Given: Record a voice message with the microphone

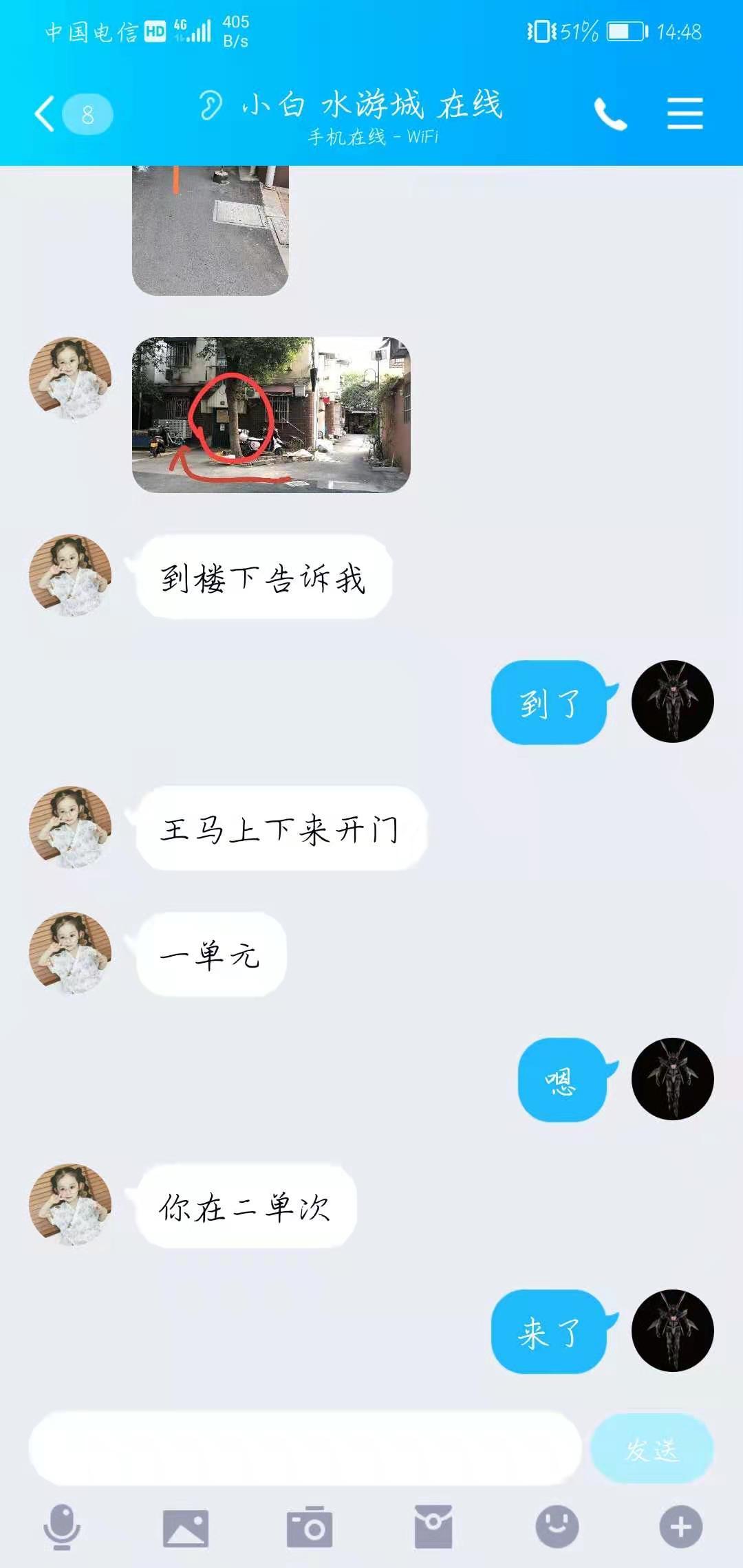Looking at the screenshot, I should [x=62, y=1527].
